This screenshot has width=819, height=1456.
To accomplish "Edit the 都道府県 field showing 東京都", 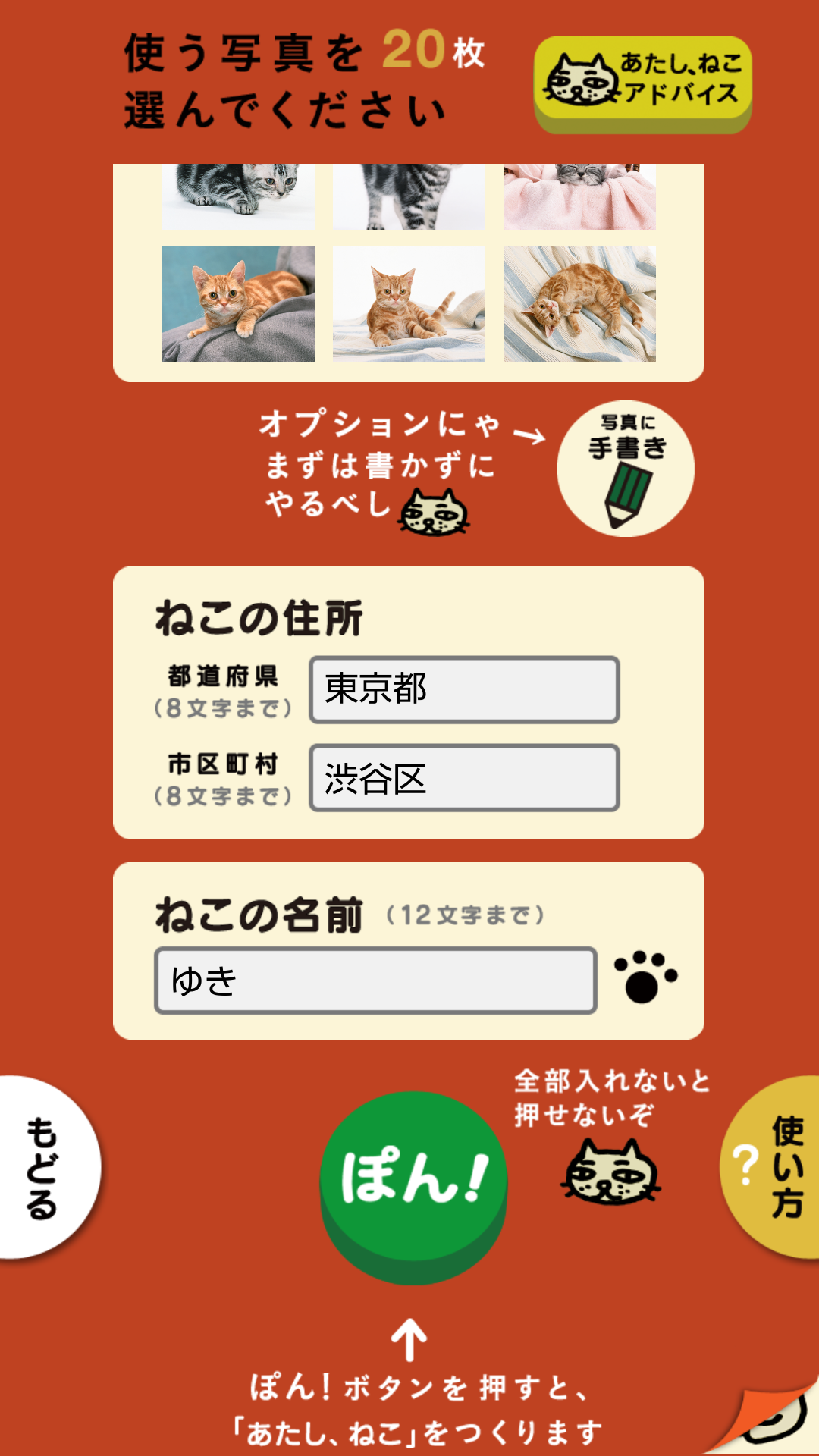I will tap(464, 689).
